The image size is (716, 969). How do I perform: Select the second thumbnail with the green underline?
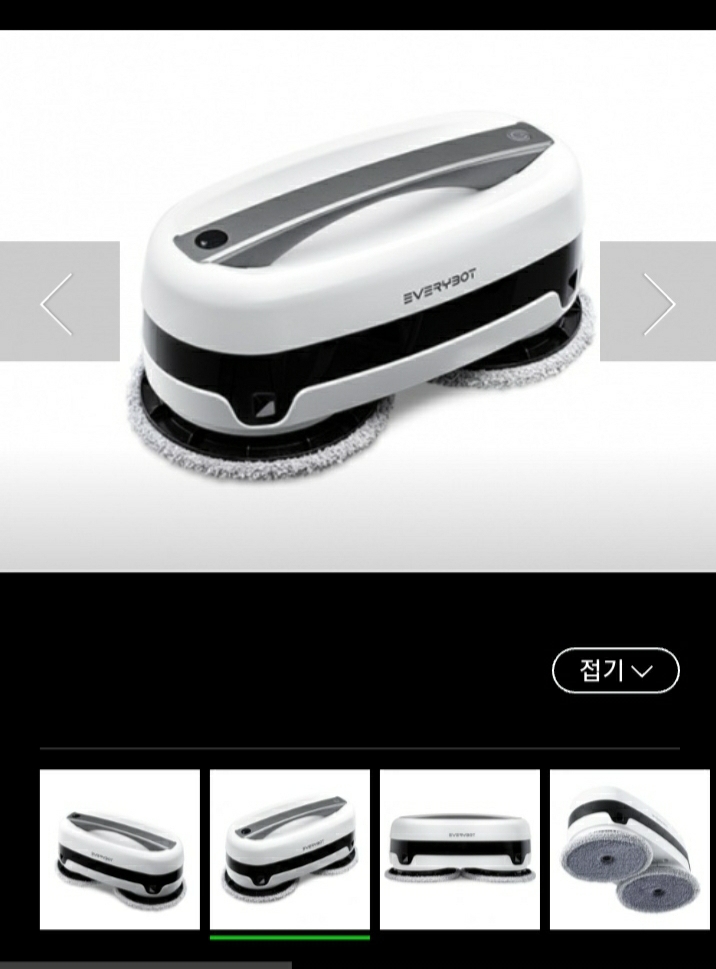[290, 849]
